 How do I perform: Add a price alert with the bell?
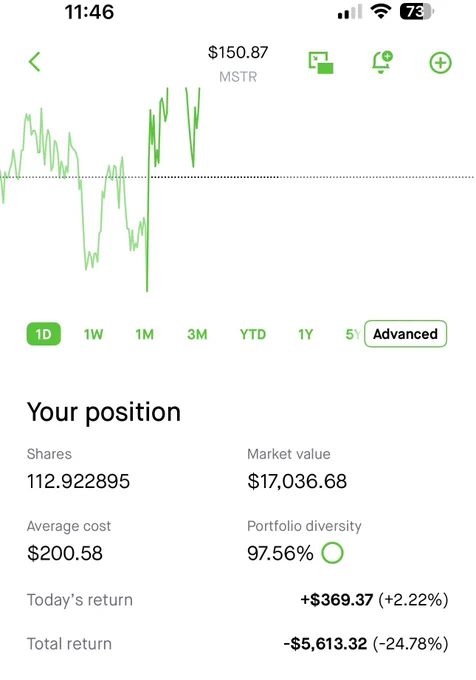tap(381, 62)
